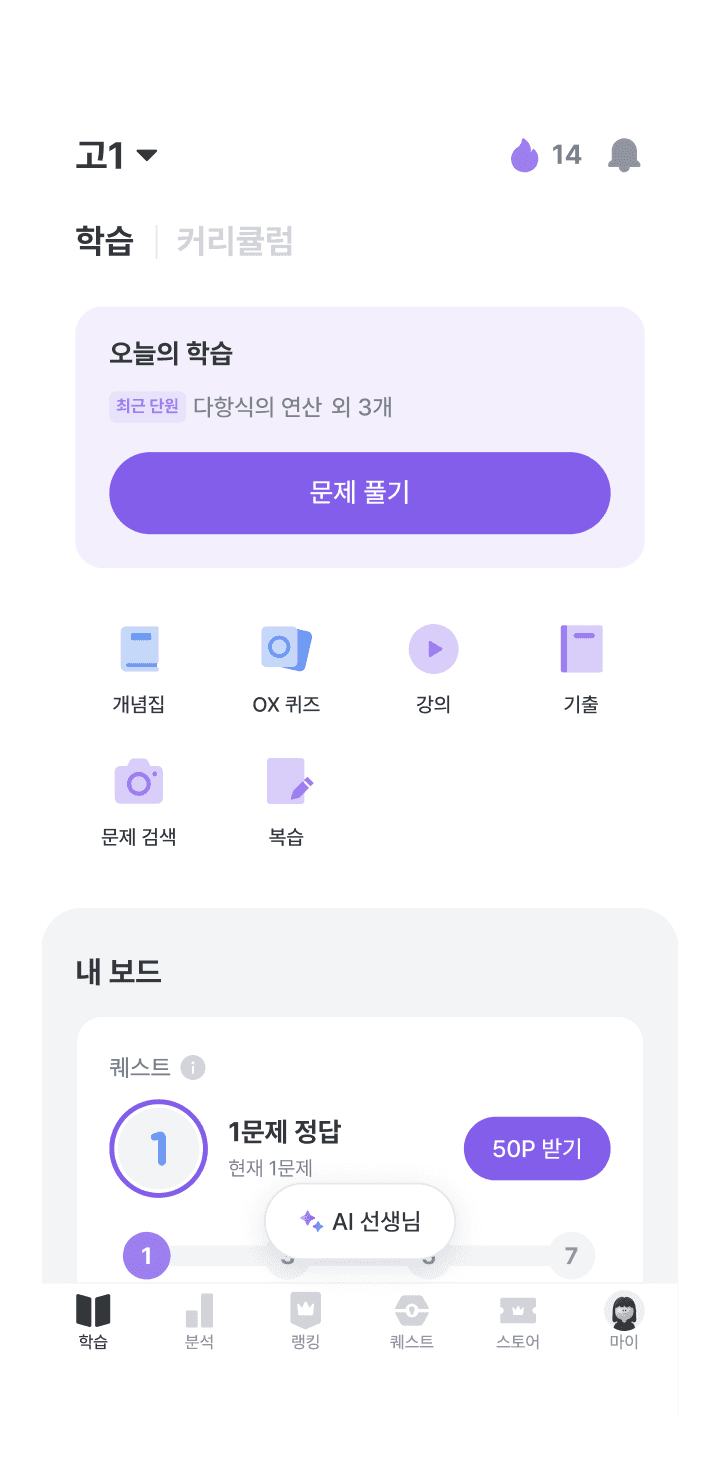Open the 고1 grade selector
The height and width of the screenshot is (1460, 720).
[x=118, y=154]
